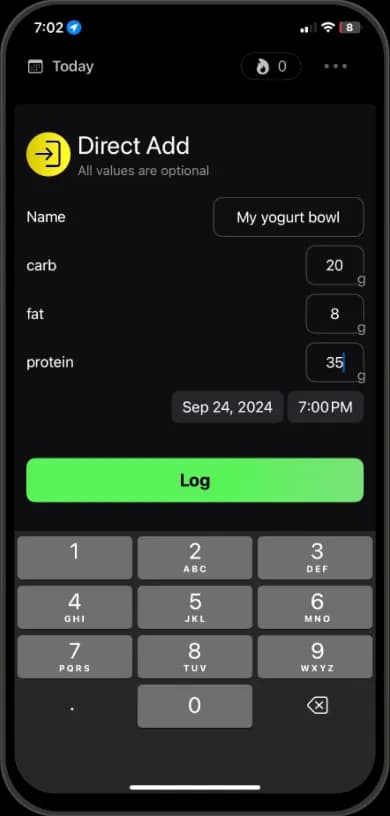The width and height of the screenshot is (390, 816).
Task: Focus the protein grams field
Action: 334,362
